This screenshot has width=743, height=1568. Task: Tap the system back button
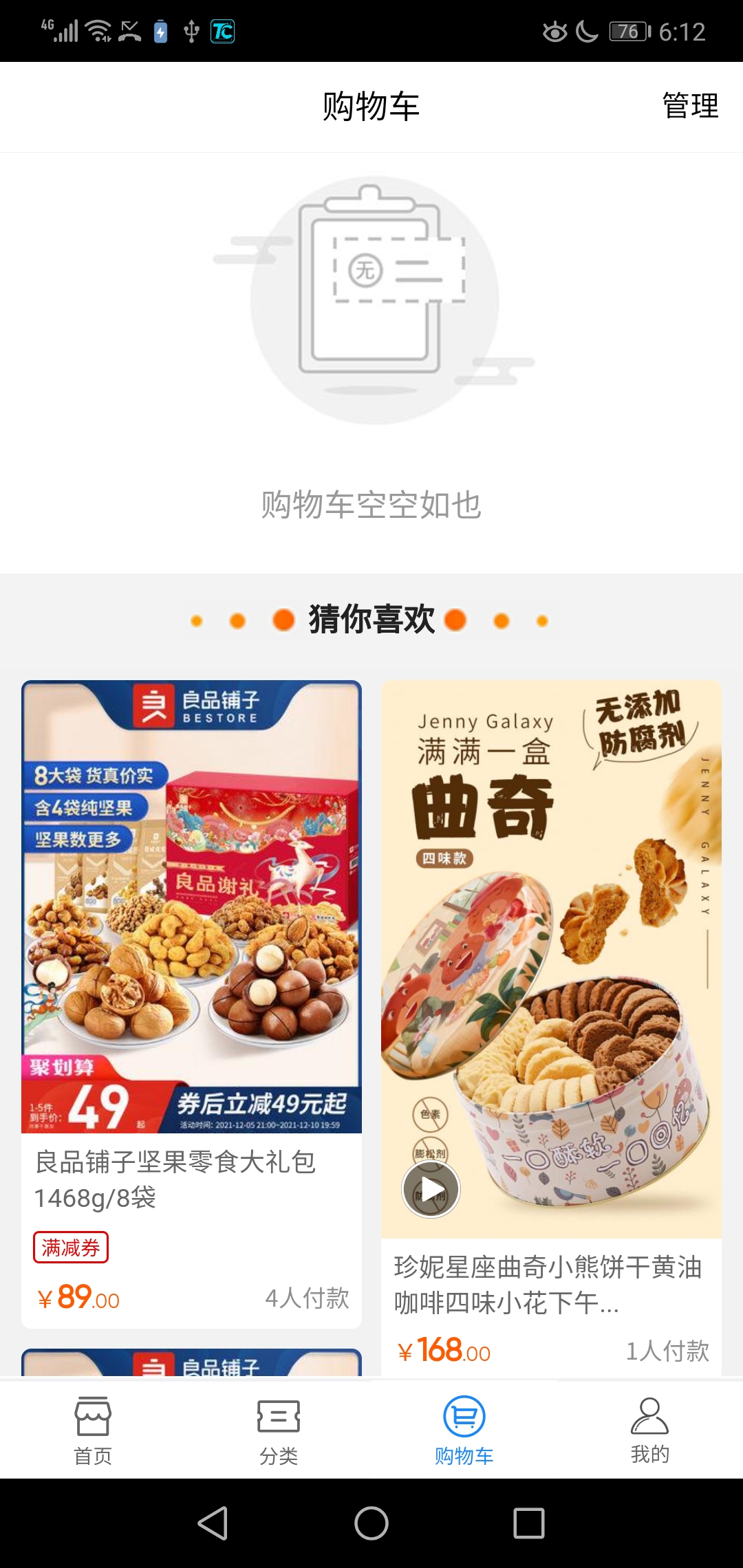tap(213, 1523)
